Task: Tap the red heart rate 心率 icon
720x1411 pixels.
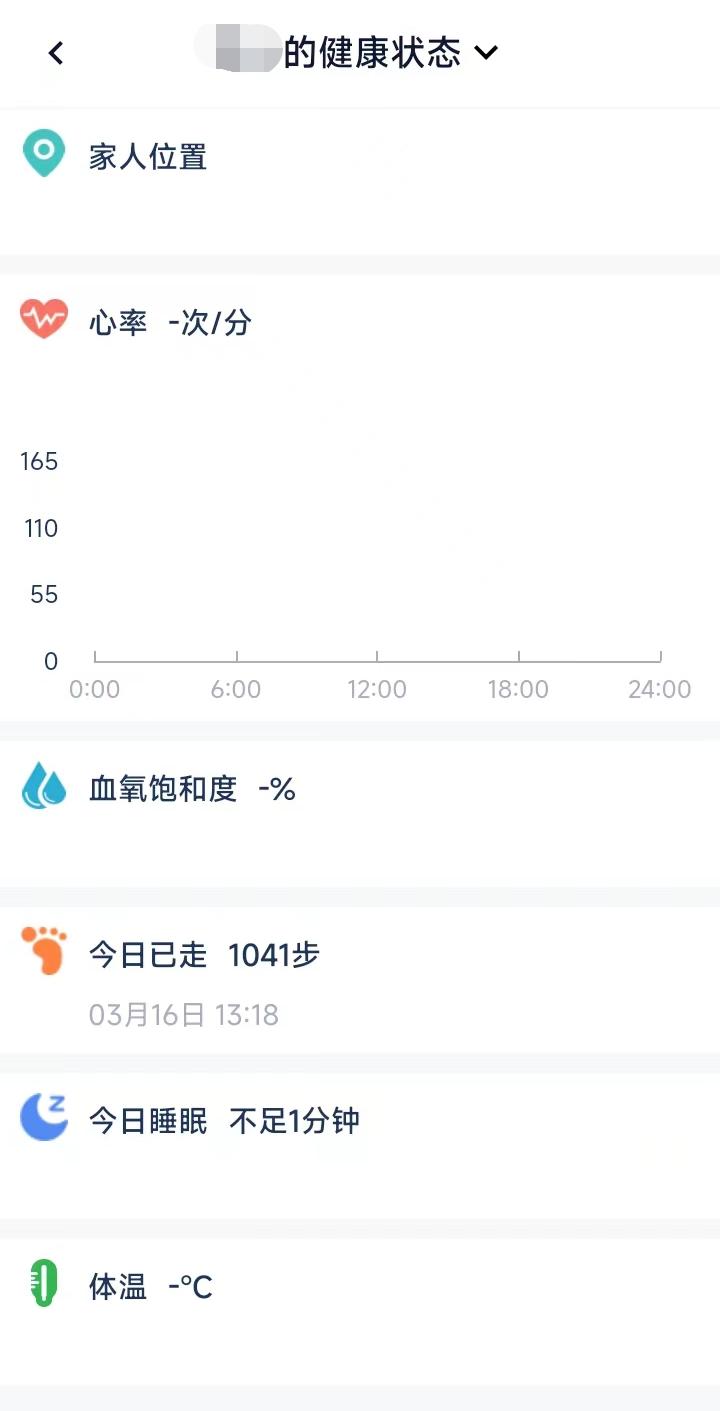Action: [x=44, y=318]
